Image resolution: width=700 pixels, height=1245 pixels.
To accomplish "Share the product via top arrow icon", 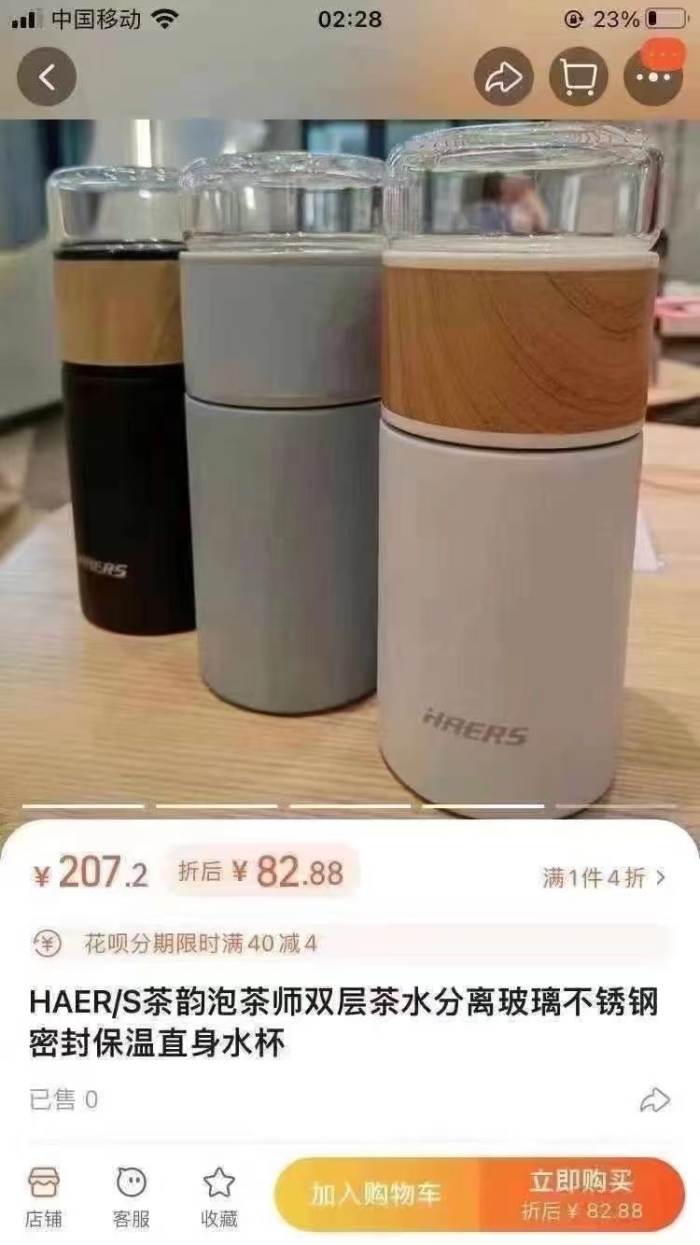I will (x=501, y=77).
